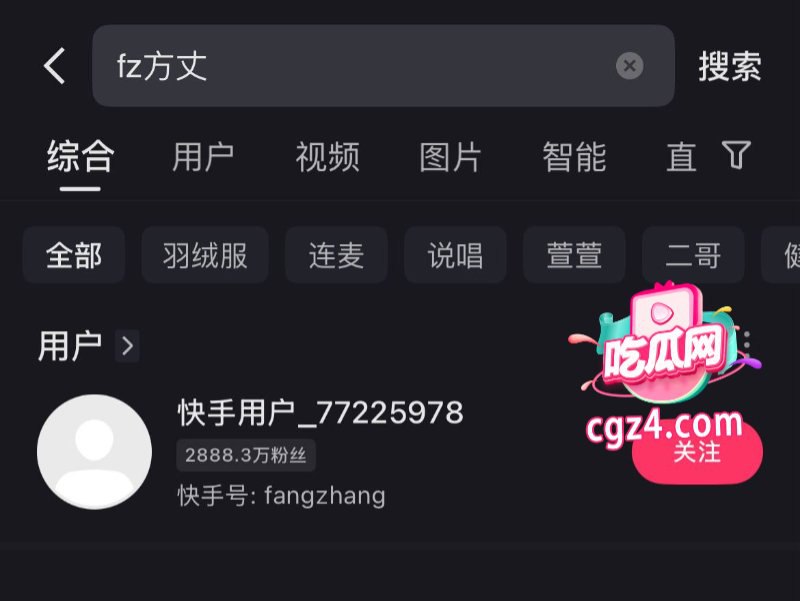Tap the 搜索 button
Viewport: 800px width, 601px height.
729,66
